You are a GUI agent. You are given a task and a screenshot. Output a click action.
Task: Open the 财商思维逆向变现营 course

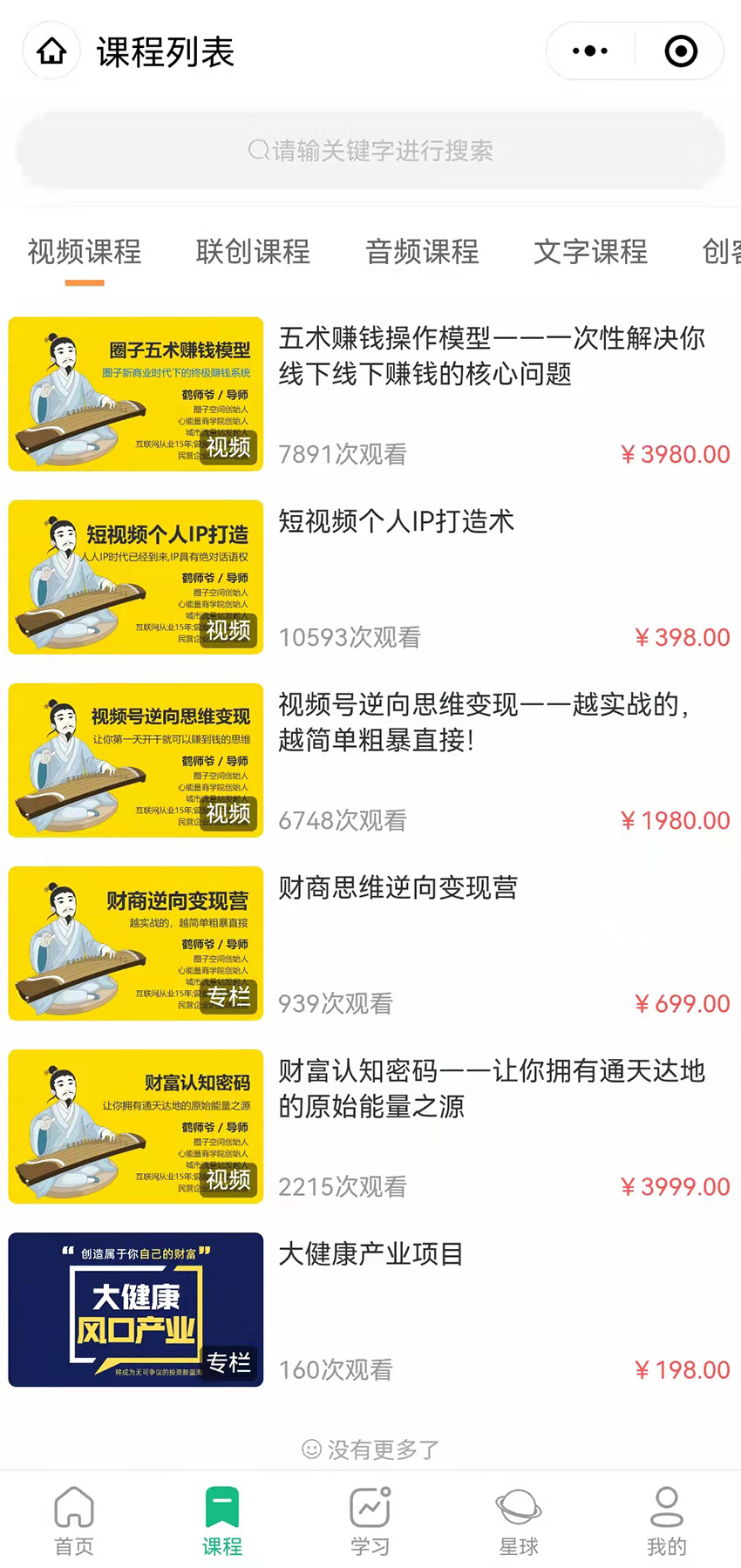(x=398, y=887)
